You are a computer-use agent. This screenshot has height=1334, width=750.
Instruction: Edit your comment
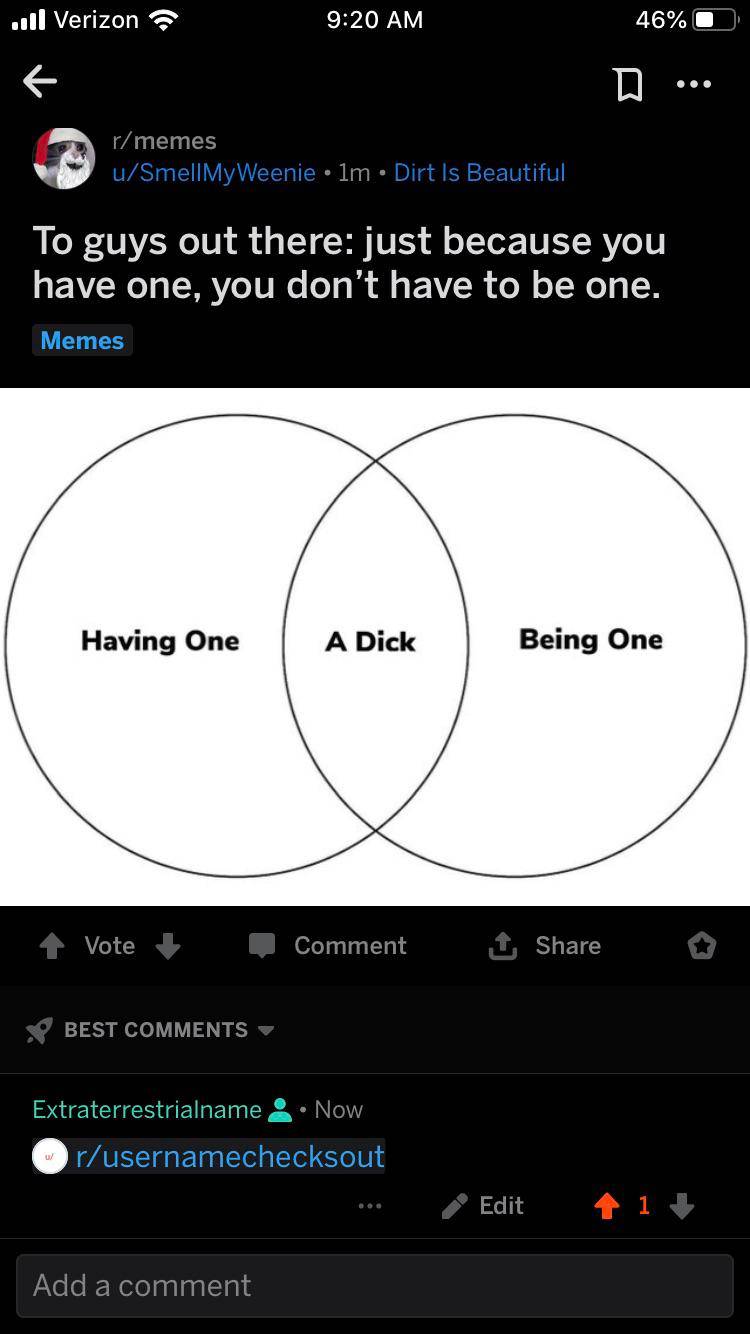click(484, 1206)
